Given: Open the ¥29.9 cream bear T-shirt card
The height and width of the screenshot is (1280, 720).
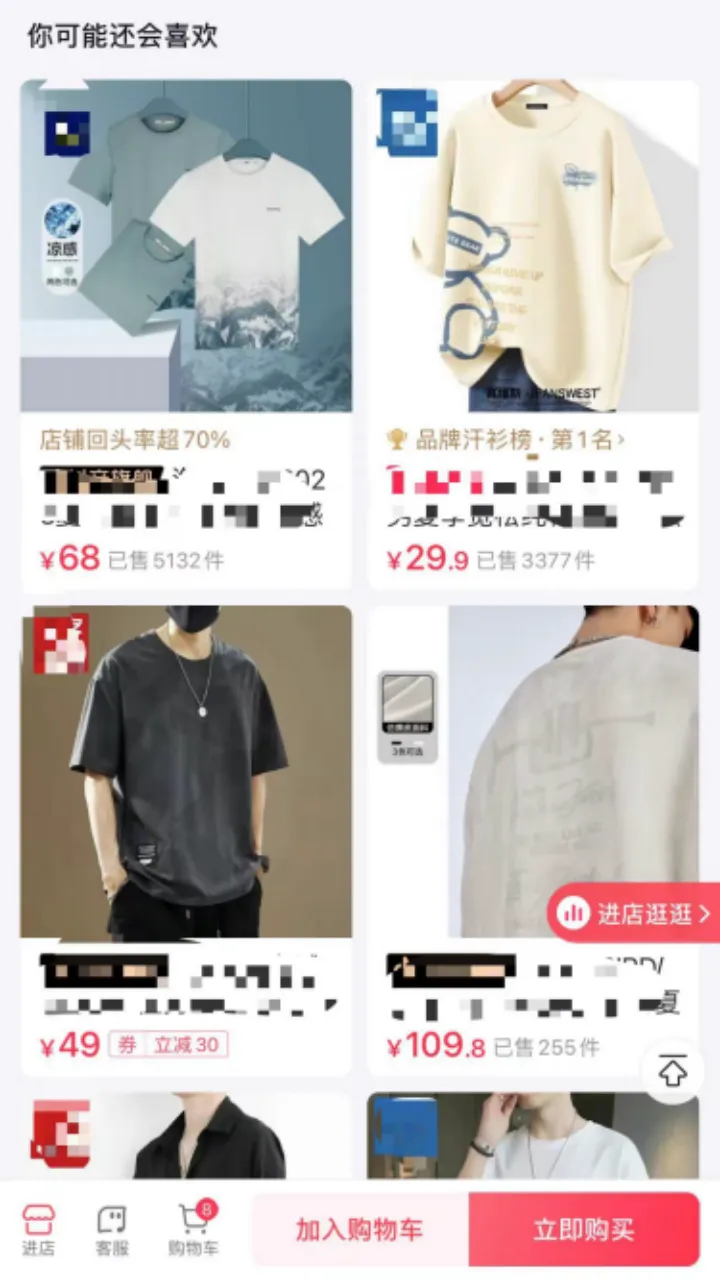Looking at the screenshot, I should click(x=532, y=247).
